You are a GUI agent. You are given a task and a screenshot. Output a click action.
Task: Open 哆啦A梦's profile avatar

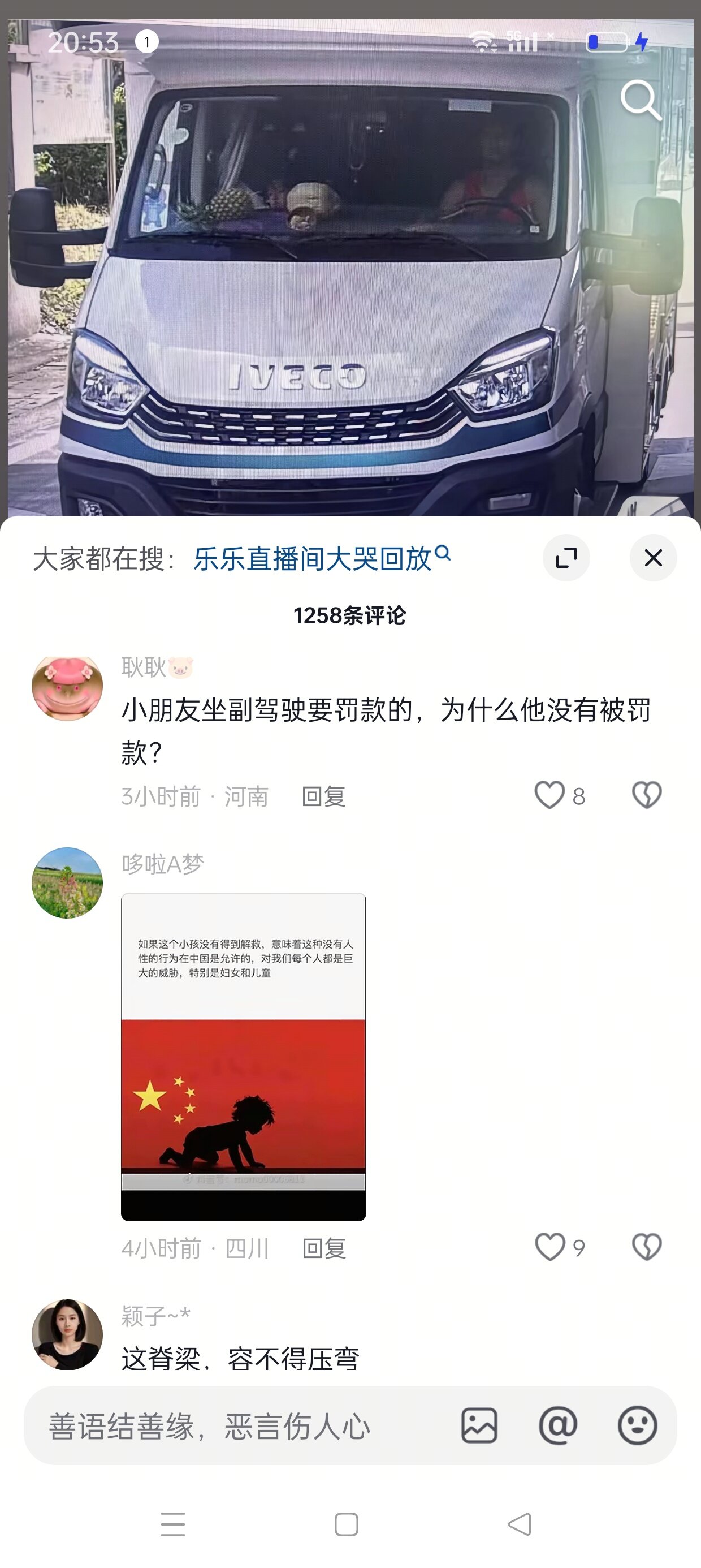pos(67,882)
